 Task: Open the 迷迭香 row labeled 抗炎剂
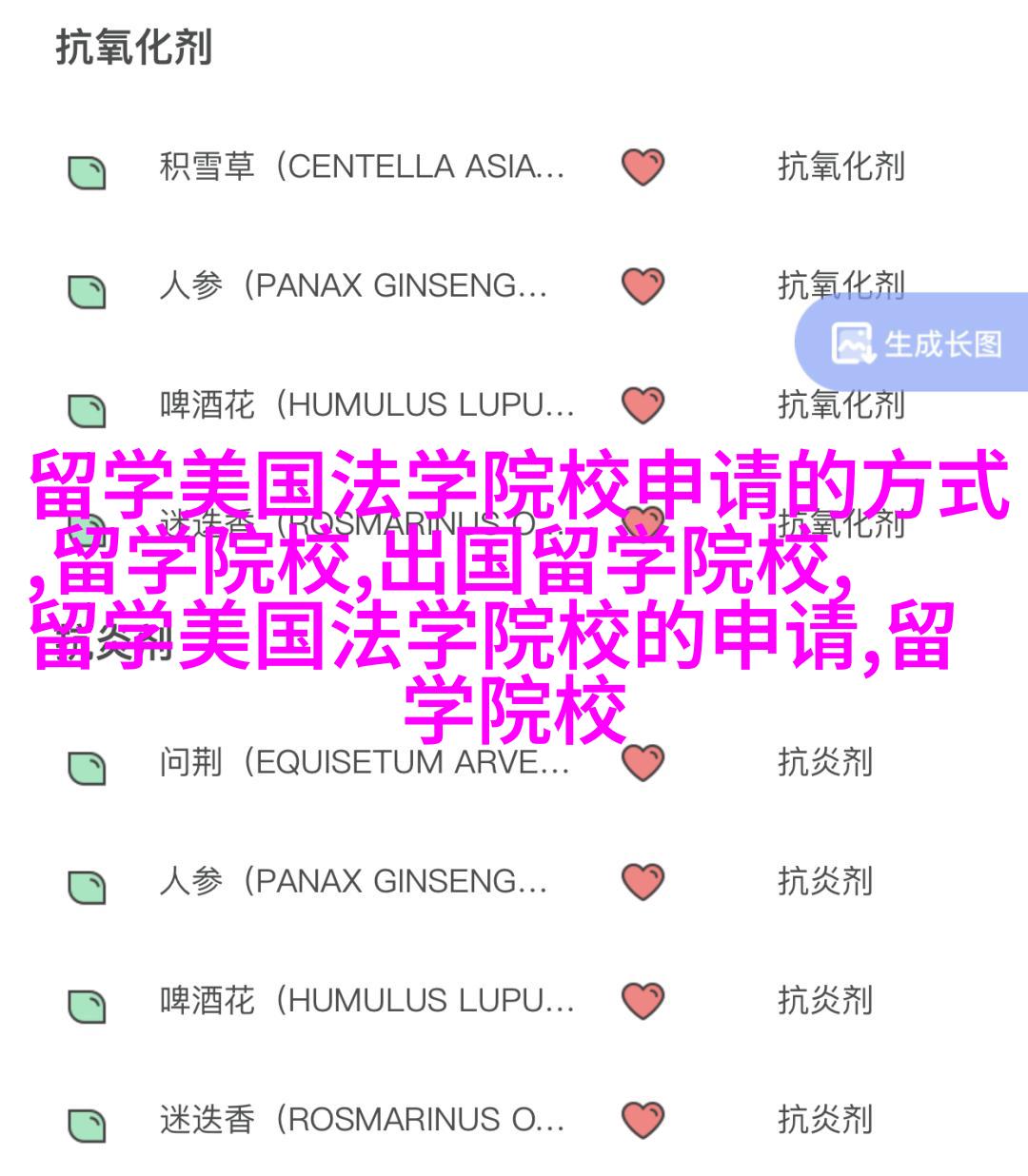(x=362, y=1119)
